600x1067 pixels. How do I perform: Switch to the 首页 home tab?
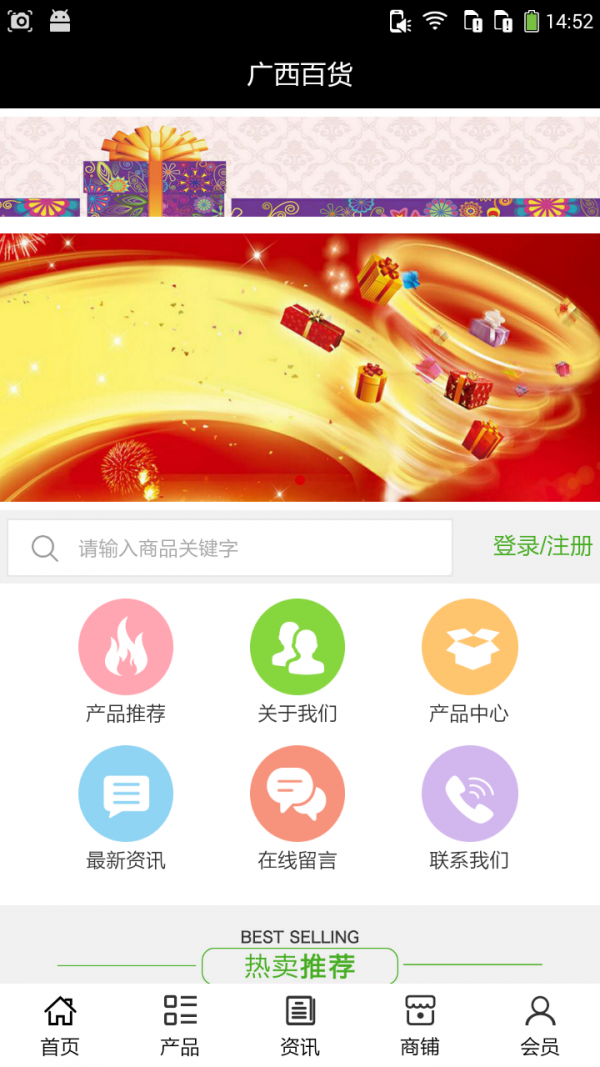tap(60, 1025)
